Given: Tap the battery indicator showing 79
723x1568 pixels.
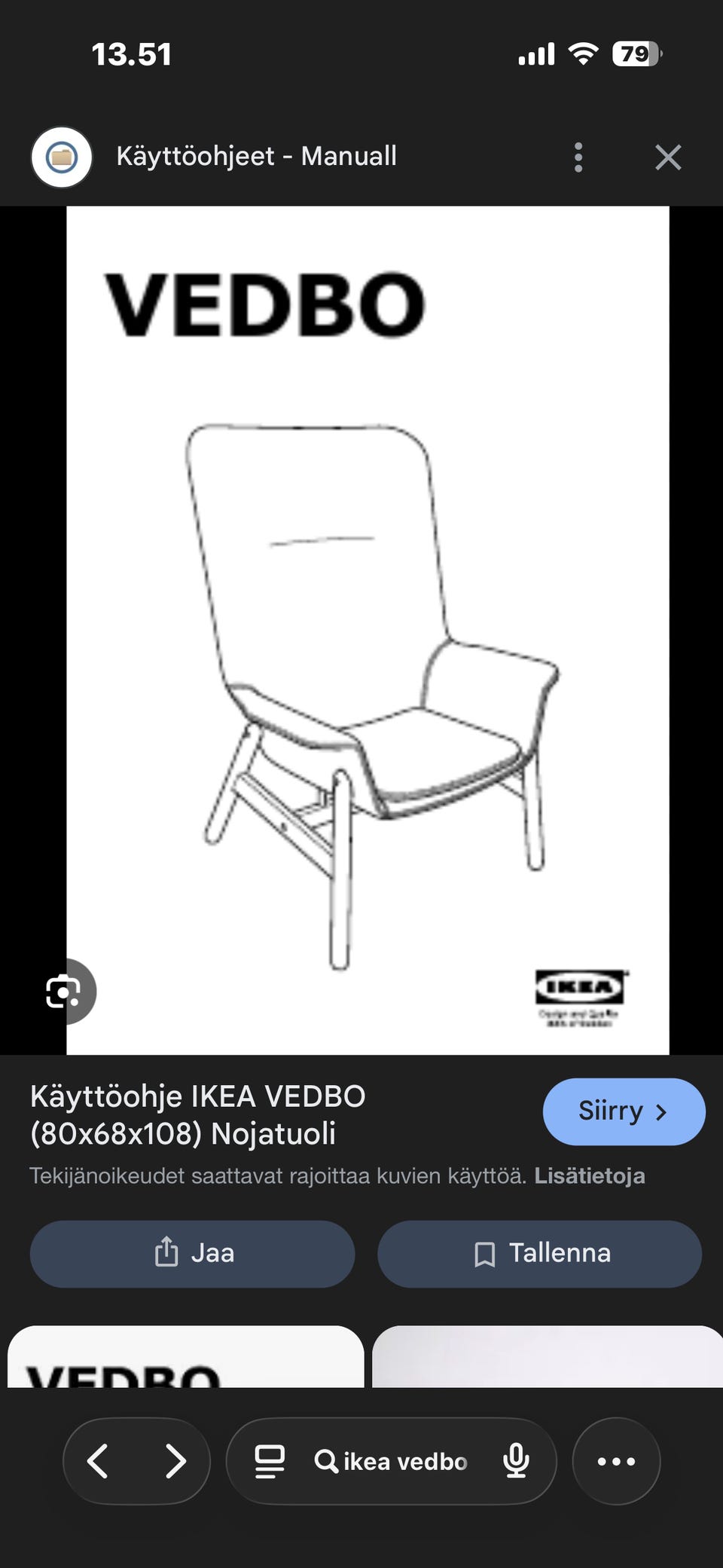Looking at the screenshot, I should [636, 53].
